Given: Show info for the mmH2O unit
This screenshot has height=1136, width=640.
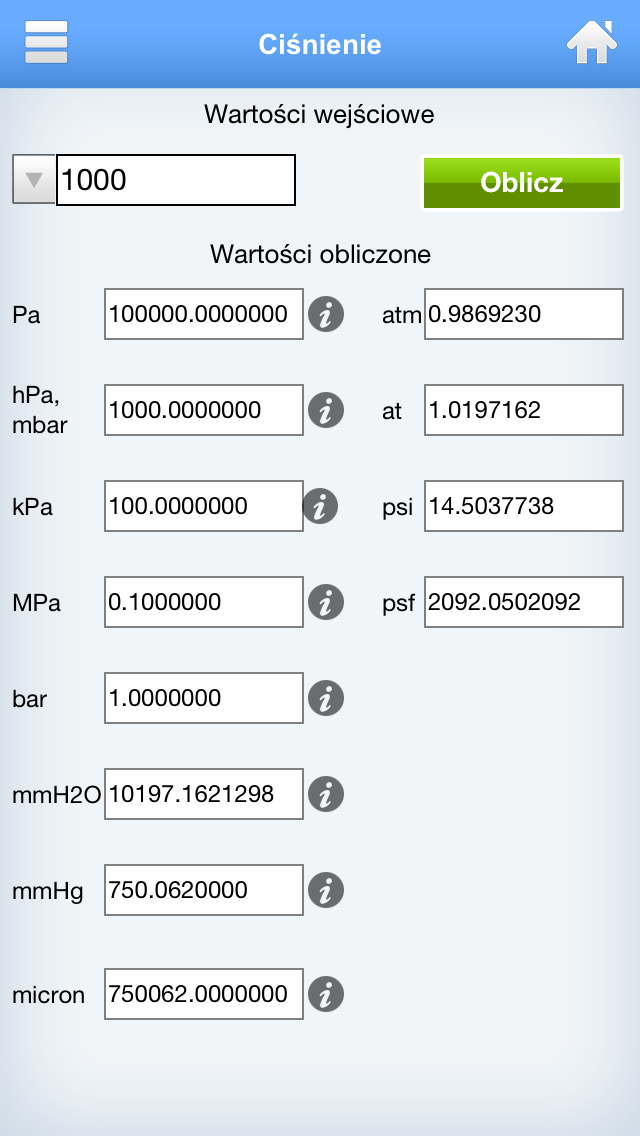Looking at the screenshot, I should (326, 794).
